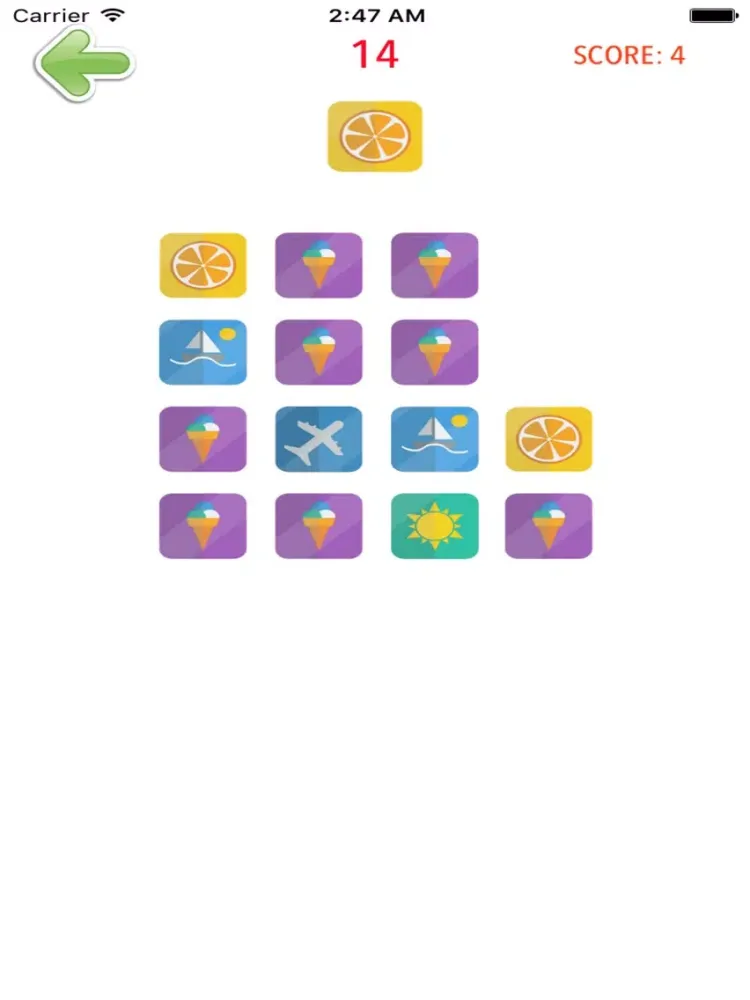Tap the airplane tile
Image resolution: width=750 pixels, height=1000 pixels.
tap(318, 438)
